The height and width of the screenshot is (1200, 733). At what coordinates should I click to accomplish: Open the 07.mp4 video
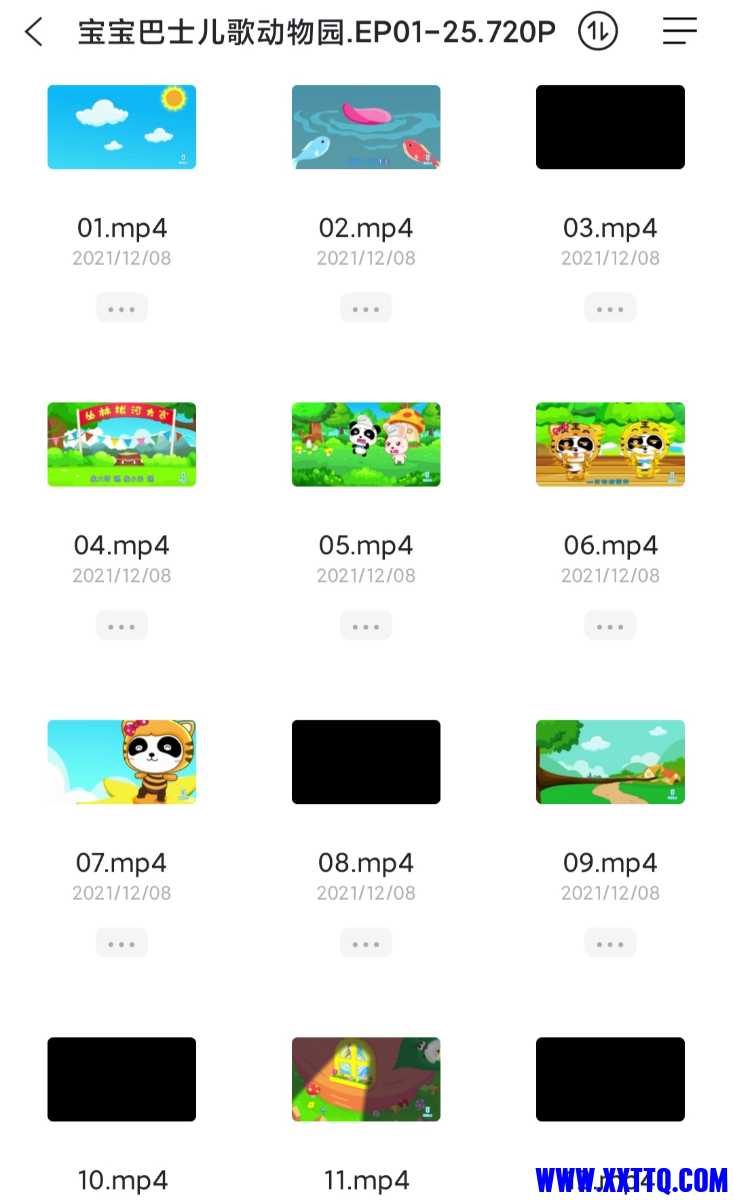tap(122, 762)
